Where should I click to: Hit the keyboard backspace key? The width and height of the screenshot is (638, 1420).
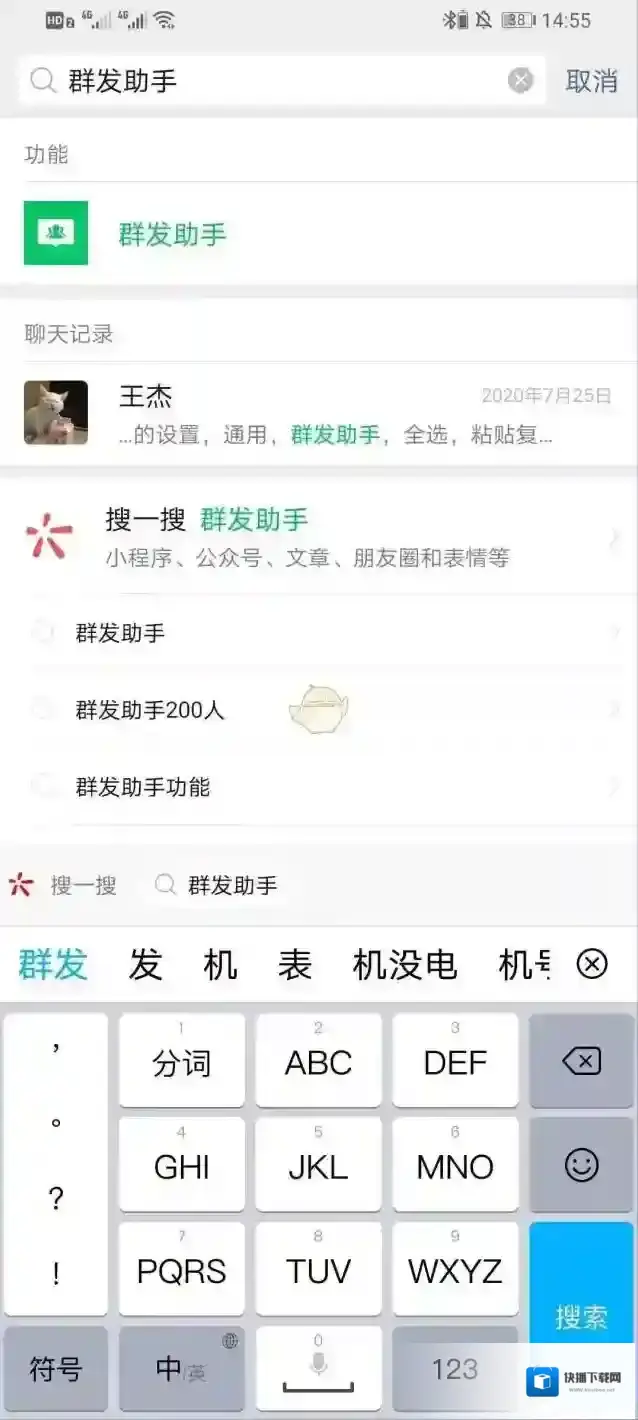click(581, 1061)
